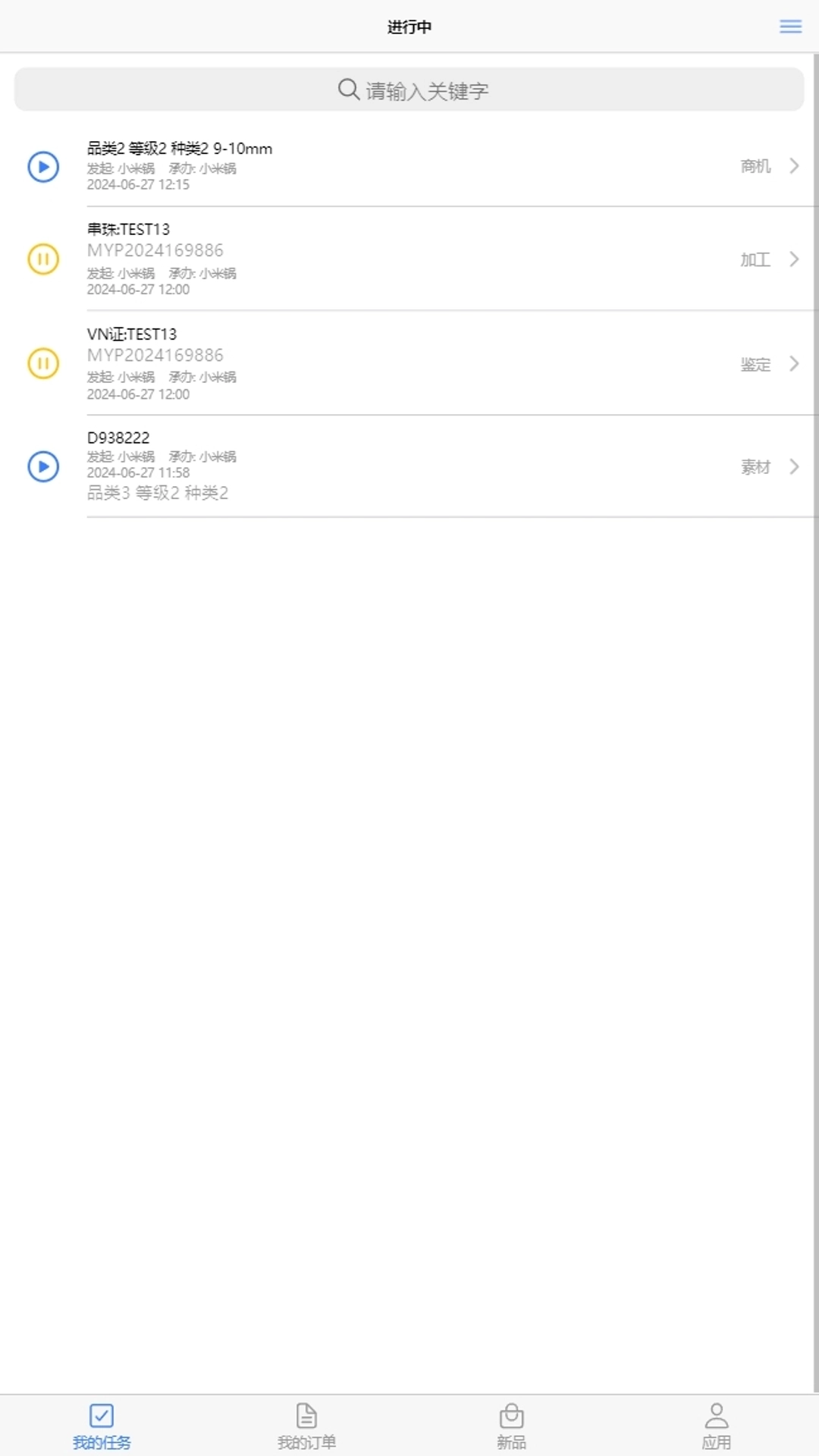Tap the pause icon on VN证:TEST13

click(x=43, y=364)
